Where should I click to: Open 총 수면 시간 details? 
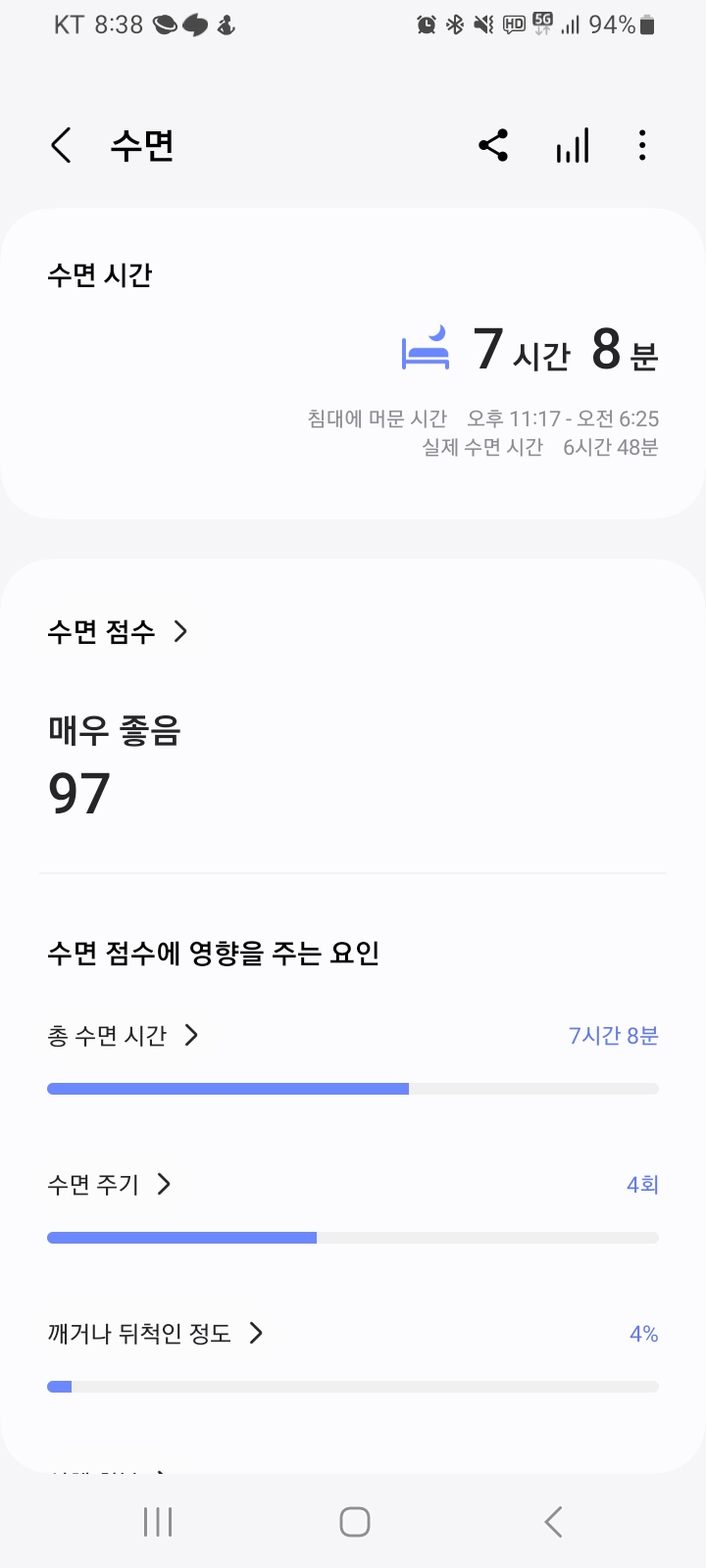click(124, 1036)
